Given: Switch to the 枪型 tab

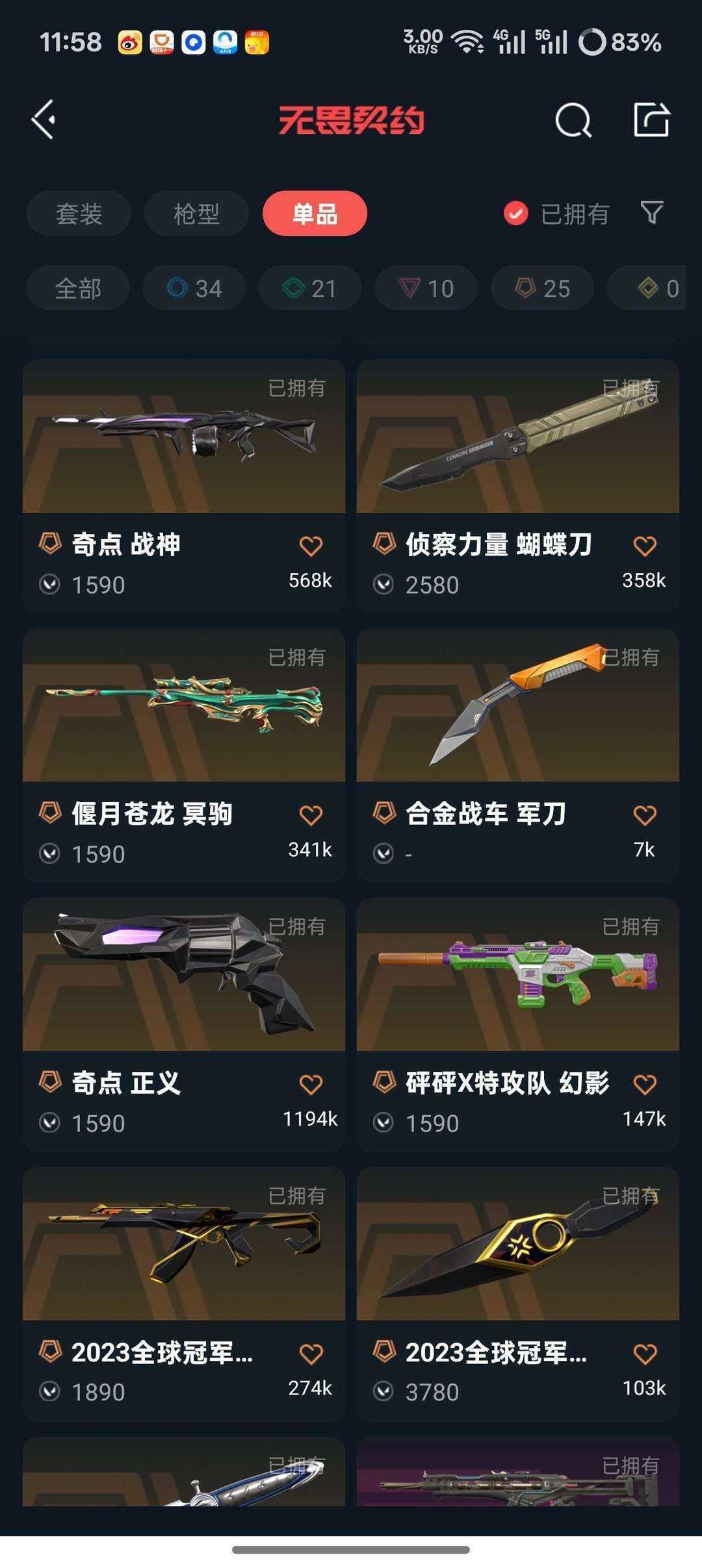Looking at the screenshot, I should [x=196, y=213].
